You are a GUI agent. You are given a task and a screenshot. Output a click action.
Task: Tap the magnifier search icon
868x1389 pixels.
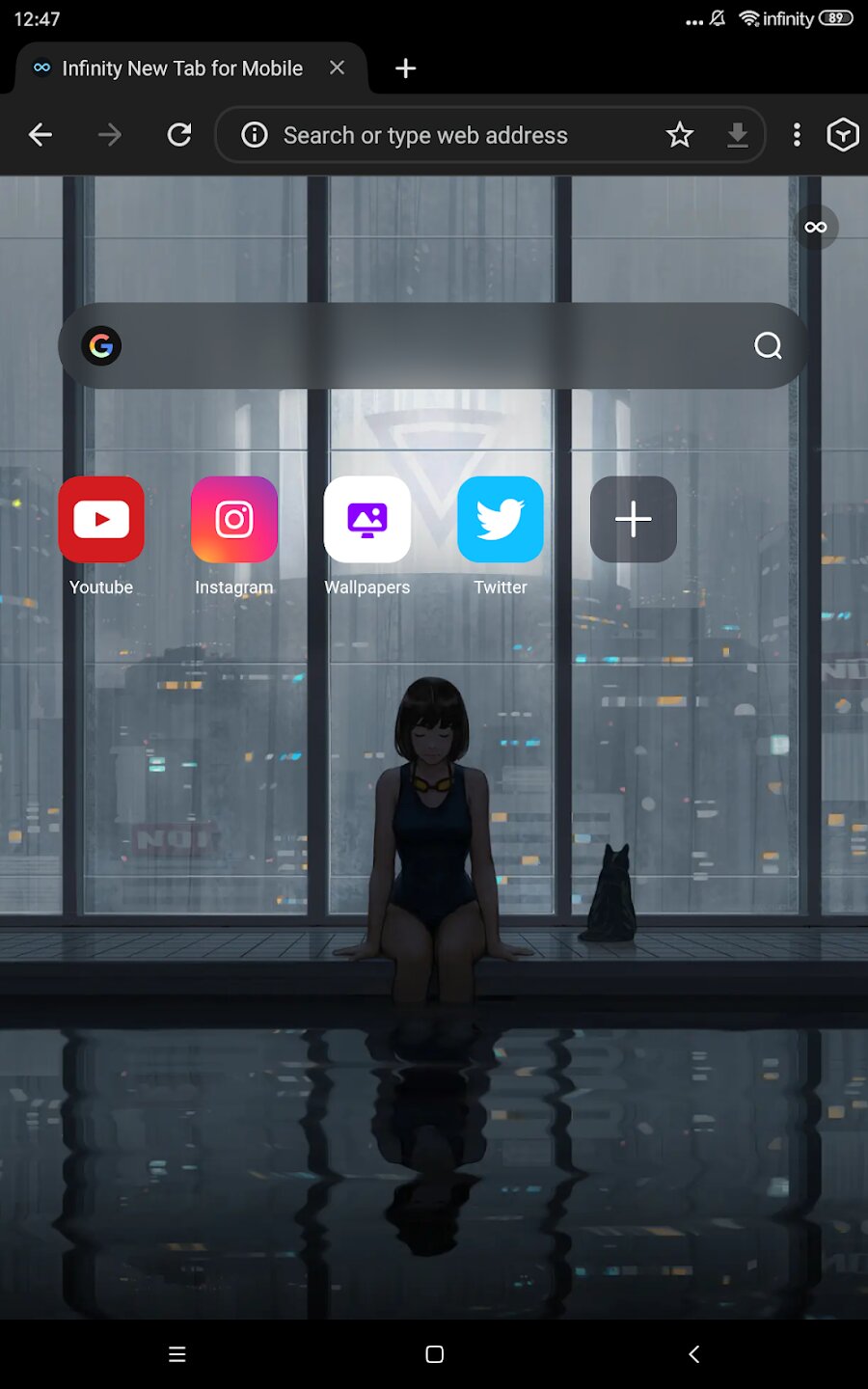[768, 345]
